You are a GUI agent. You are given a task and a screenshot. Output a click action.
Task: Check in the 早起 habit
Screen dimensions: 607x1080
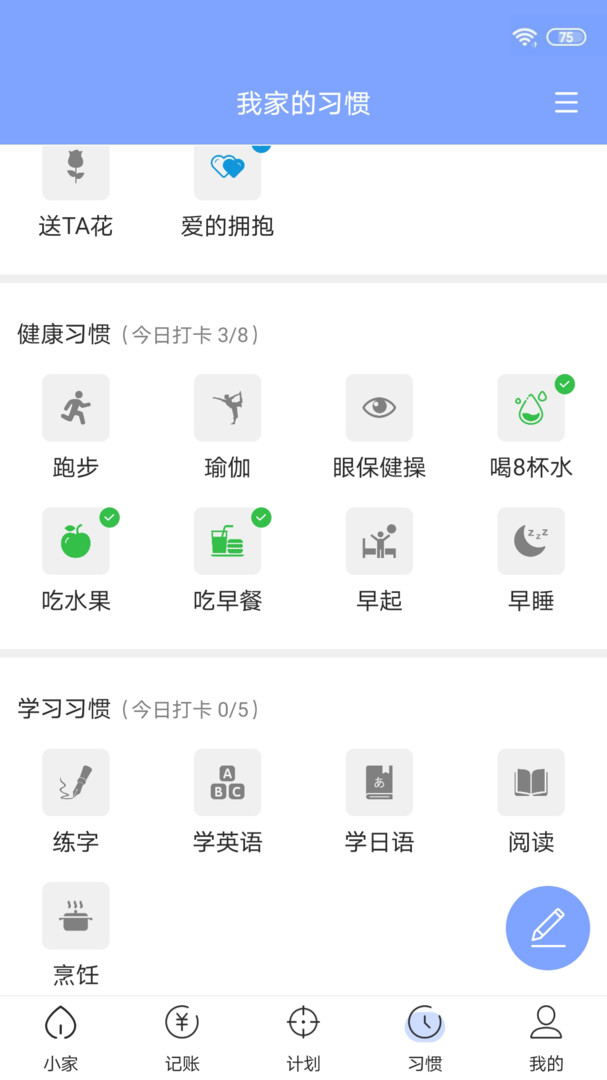(379, 541)
